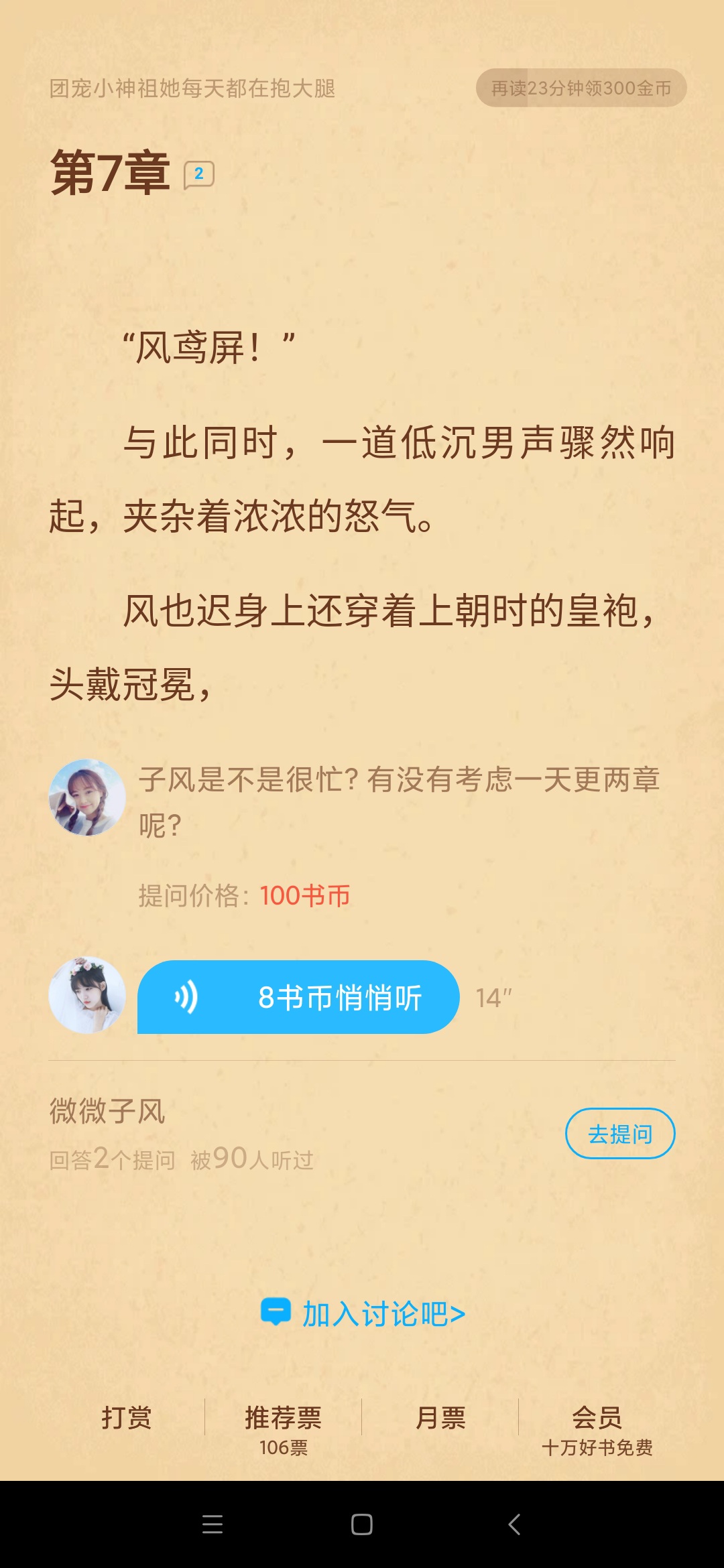The image size is (724, 1568).
Task: Tap 打赏 to tip the author
Action: click(126, 1417)
